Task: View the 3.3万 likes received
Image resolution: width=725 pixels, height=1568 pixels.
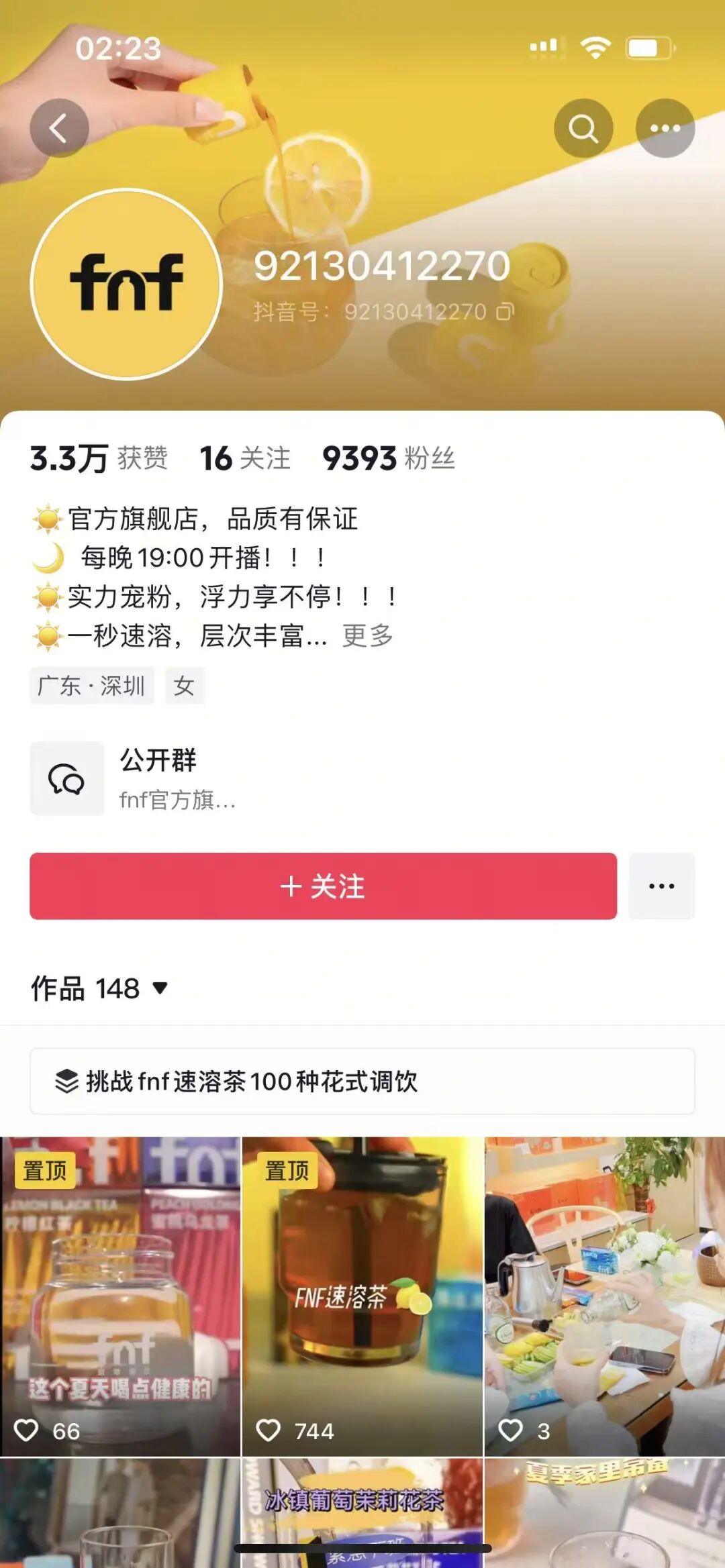Action: pyautogui.click(x=98, y=458)
